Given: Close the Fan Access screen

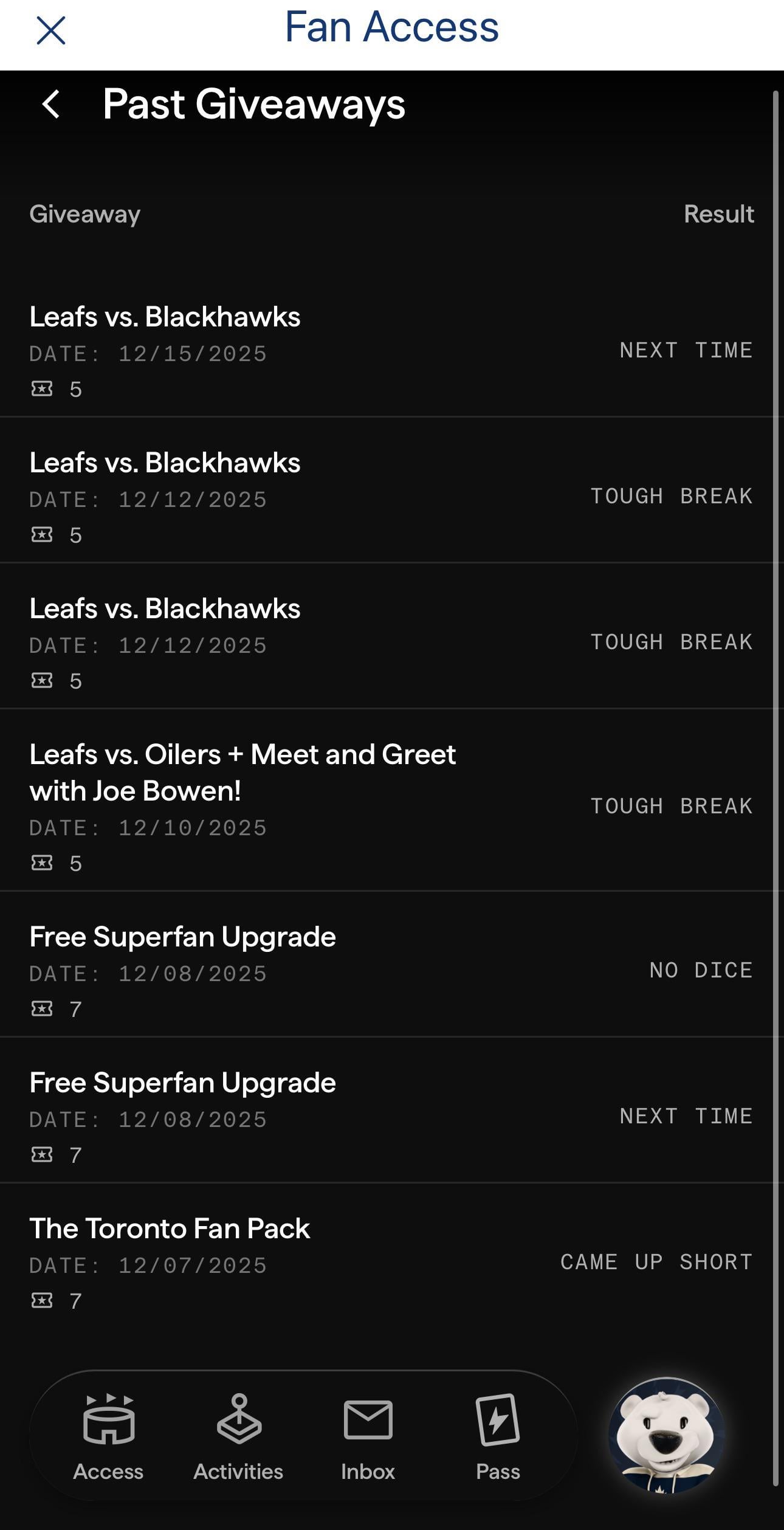Looking at the screenshot, I should click(51, 30).
